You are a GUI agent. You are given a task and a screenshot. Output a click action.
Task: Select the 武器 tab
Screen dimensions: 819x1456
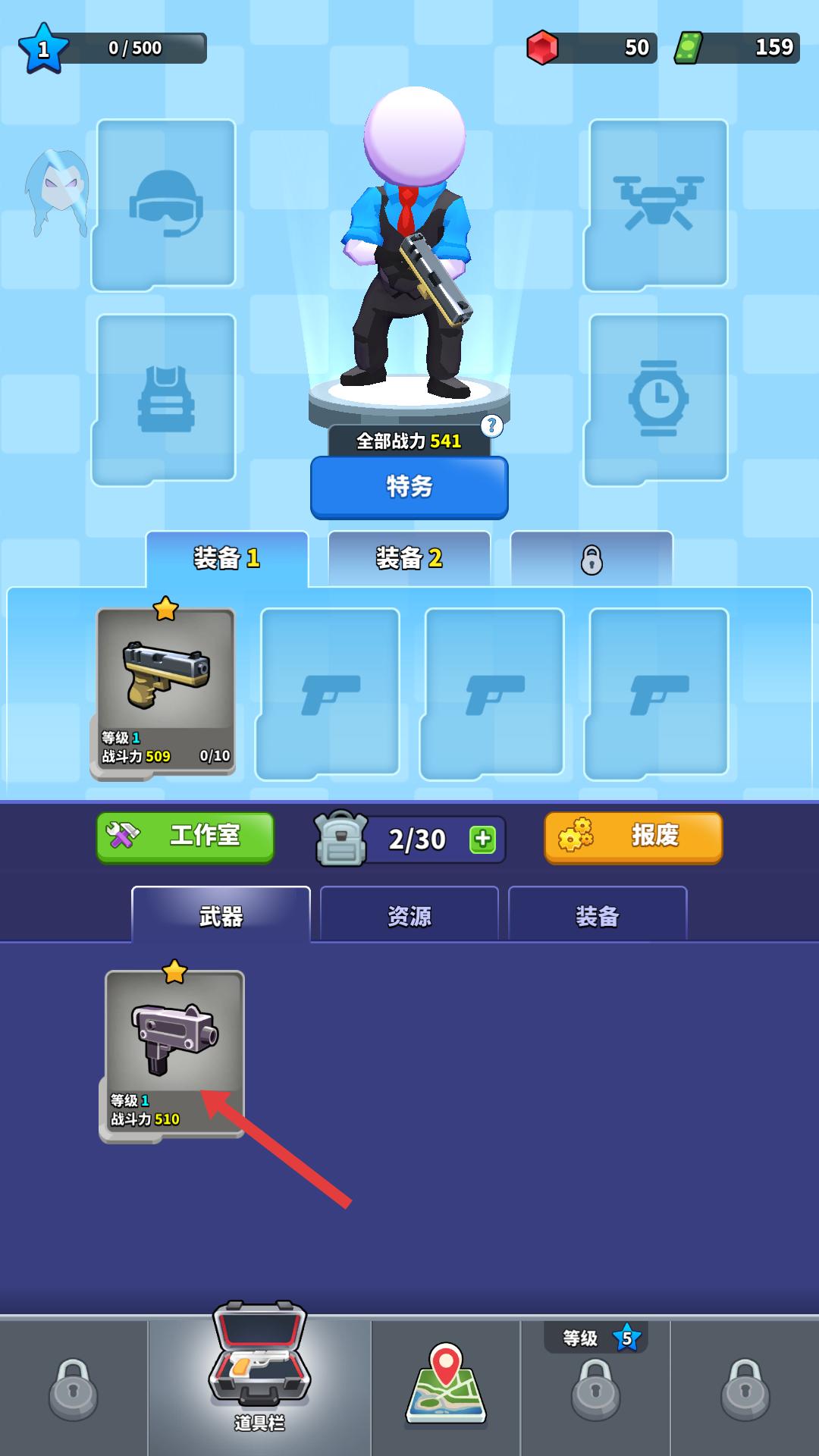(221, 916)
